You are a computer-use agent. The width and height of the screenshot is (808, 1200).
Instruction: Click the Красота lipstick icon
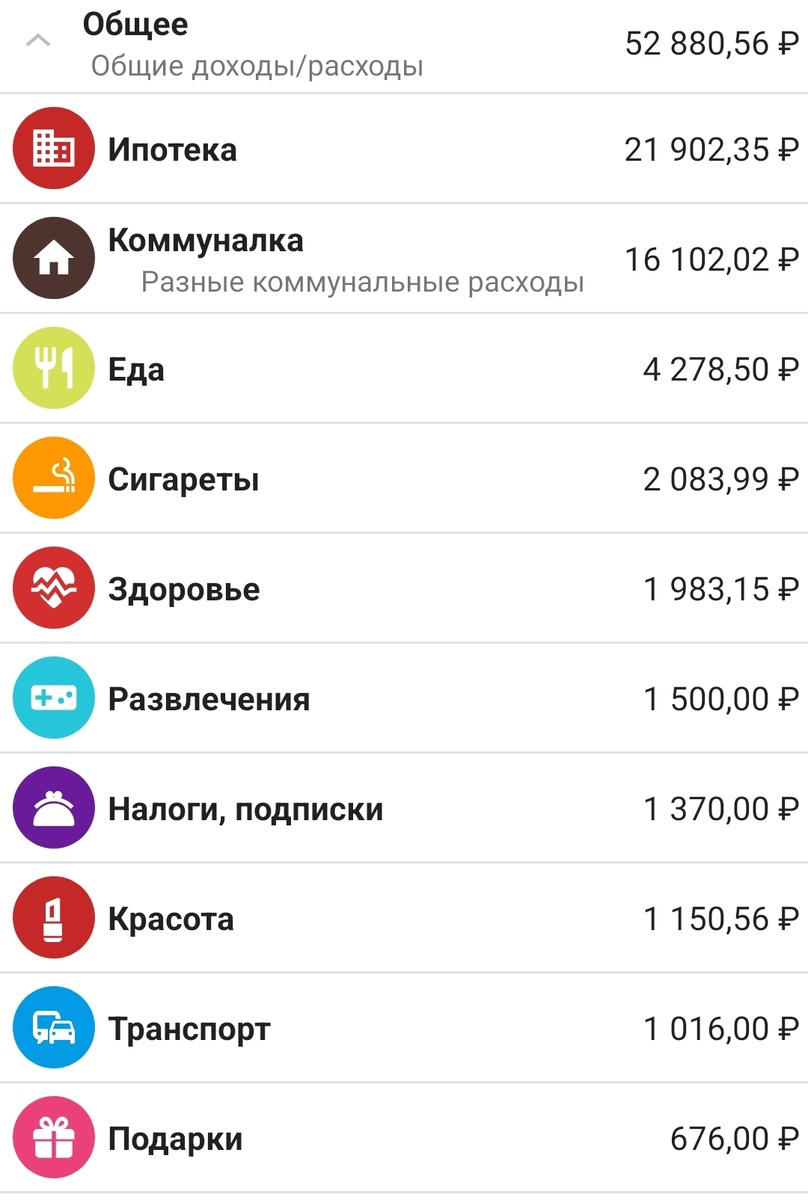click(x=53, y=918)
